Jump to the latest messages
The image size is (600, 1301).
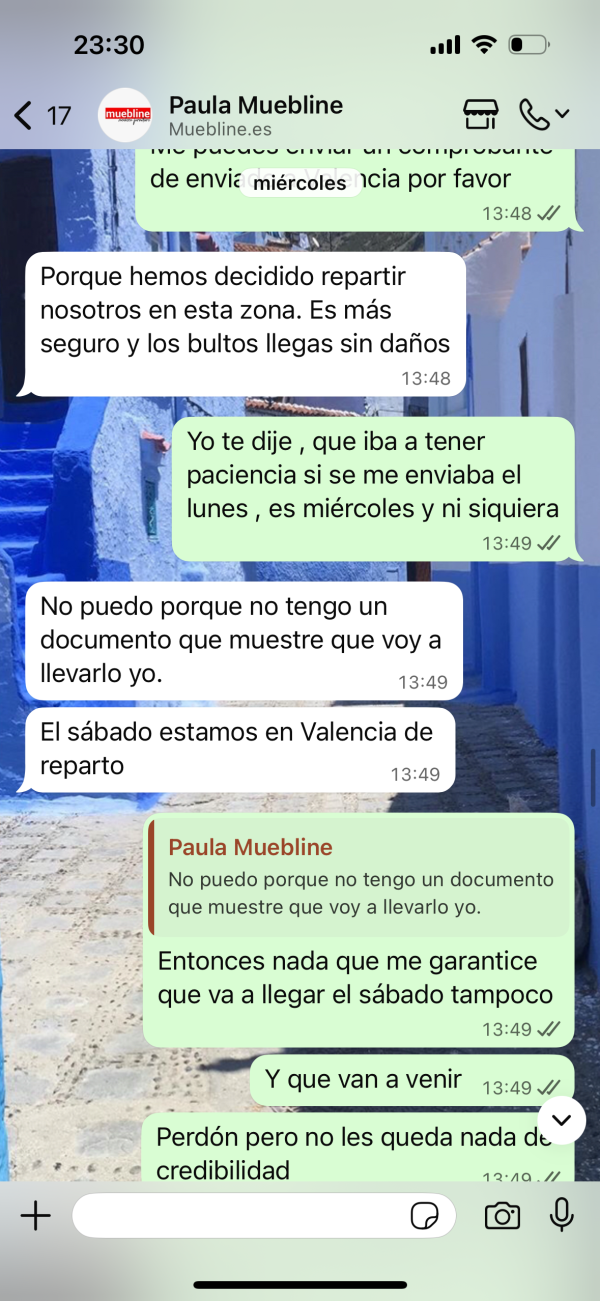pyautogui.click(x=562, y=1119)
